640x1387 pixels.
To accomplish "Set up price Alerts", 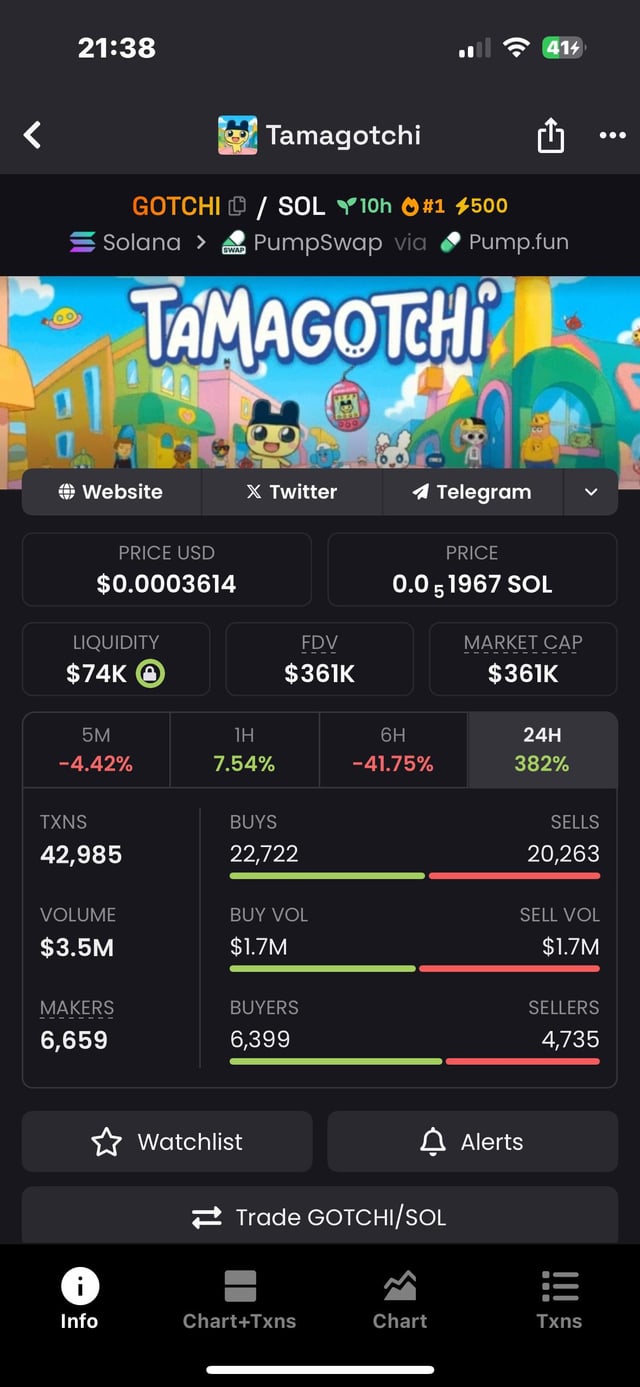I will click(x=472, y=1142).
